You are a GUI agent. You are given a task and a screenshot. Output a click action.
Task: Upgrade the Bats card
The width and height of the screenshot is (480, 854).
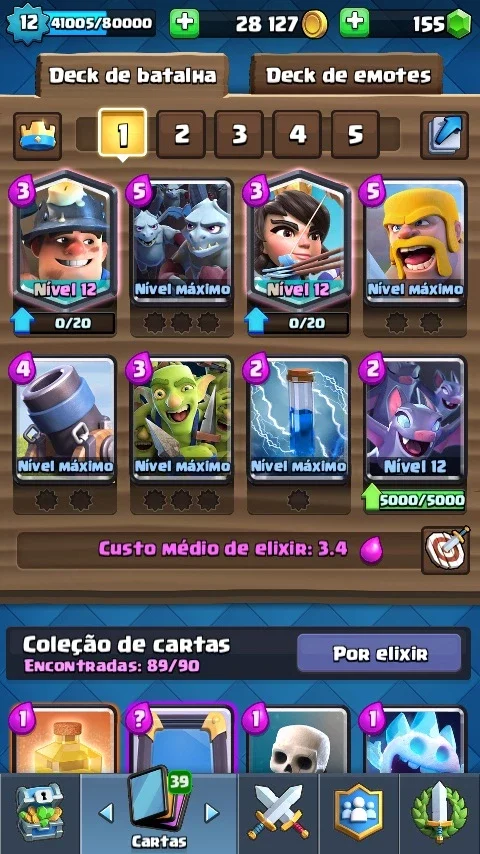[x=415, y=499]
